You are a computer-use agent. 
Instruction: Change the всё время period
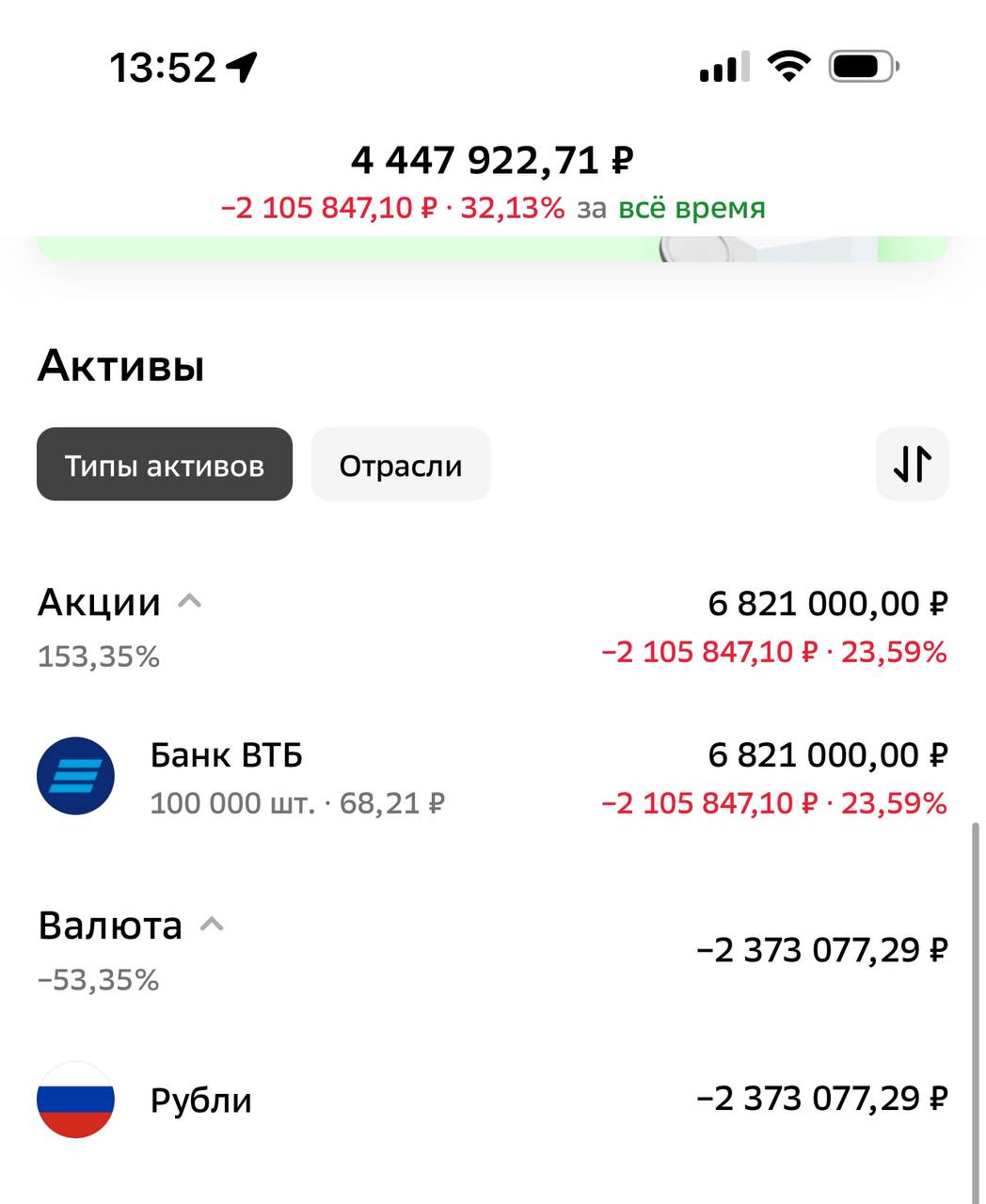(692, 208)
